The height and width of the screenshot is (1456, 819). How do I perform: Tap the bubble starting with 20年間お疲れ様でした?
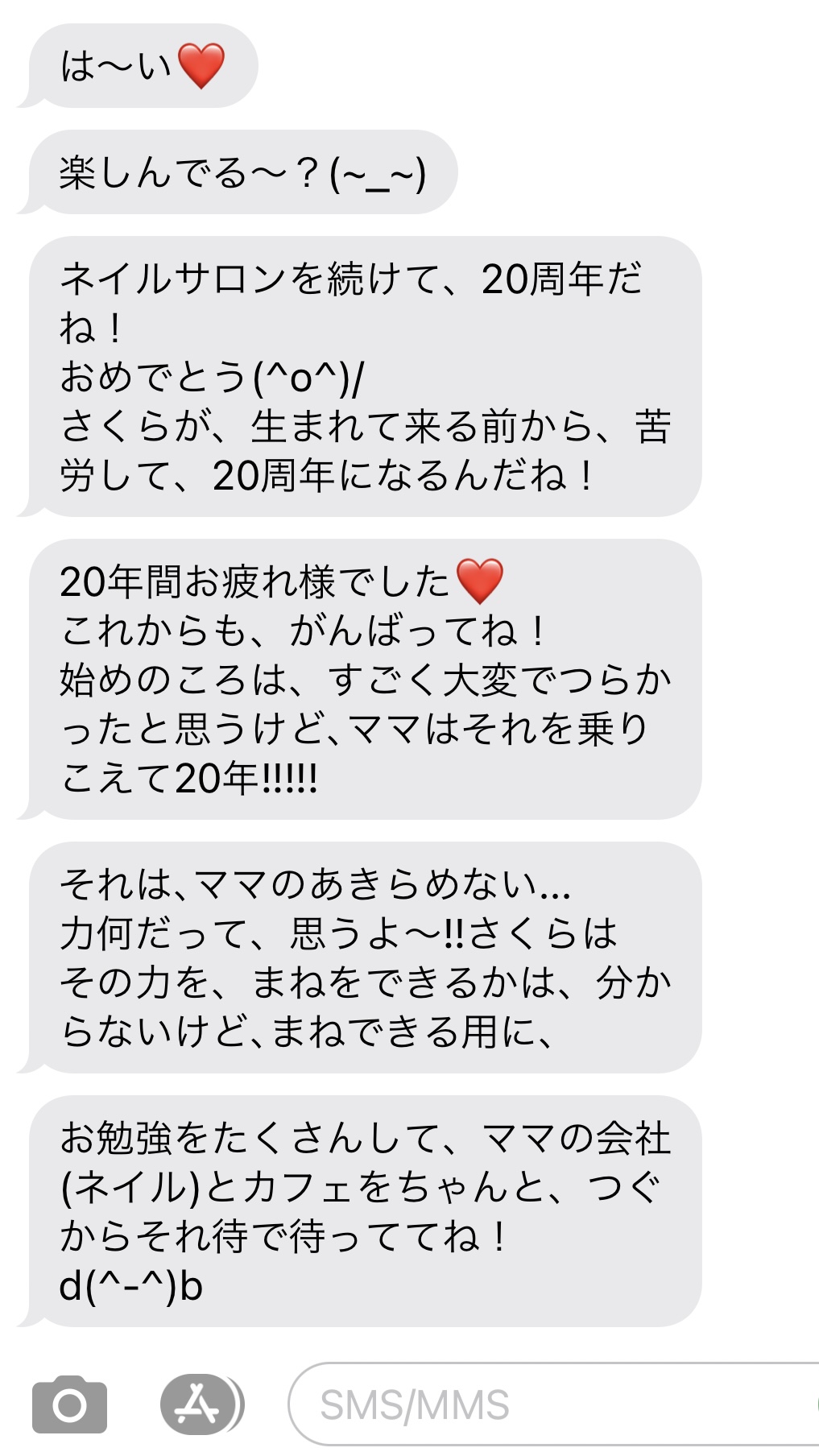[362, 676]
